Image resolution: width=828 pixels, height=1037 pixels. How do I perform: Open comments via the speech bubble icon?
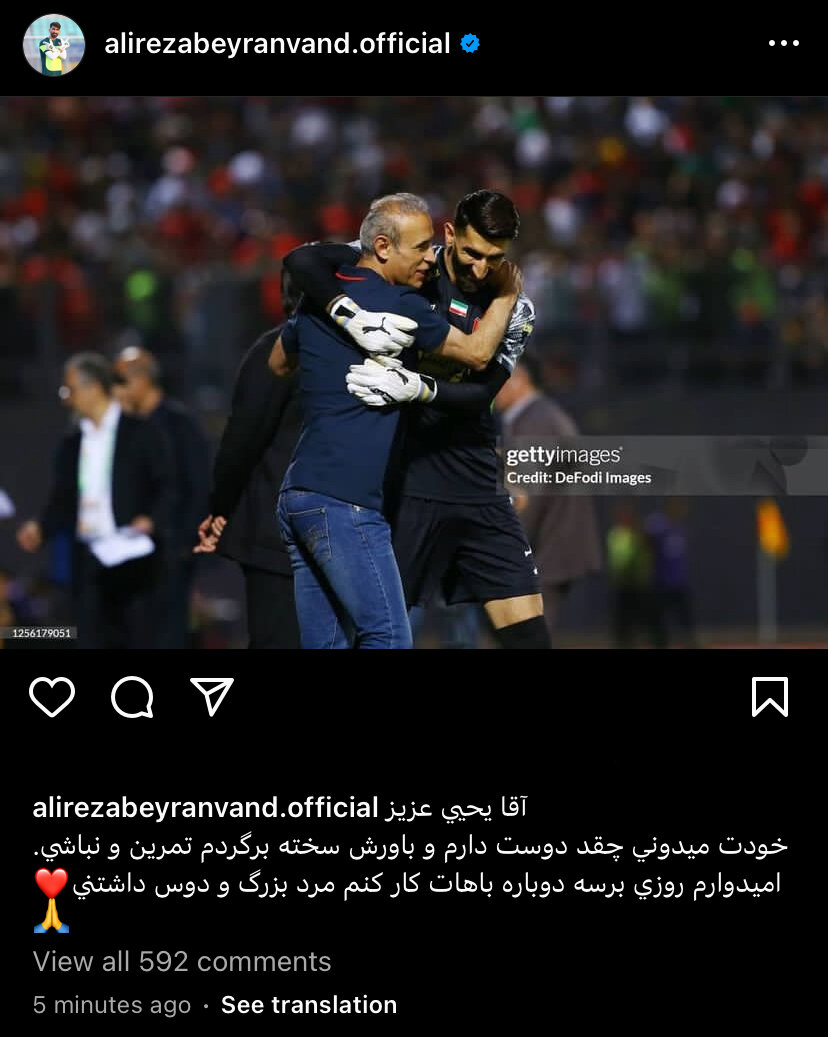pos(132,697)
